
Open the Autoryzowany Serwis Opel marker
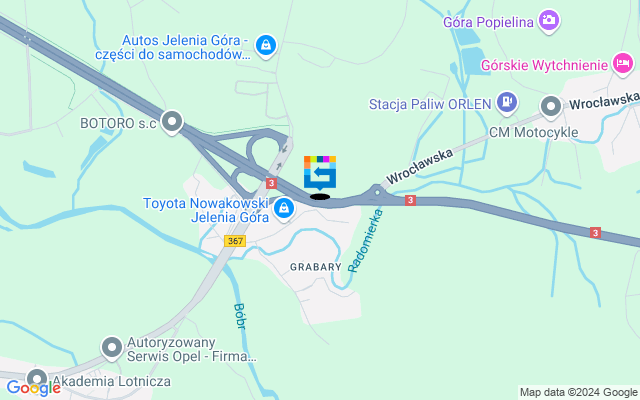(x=112, y=347)
